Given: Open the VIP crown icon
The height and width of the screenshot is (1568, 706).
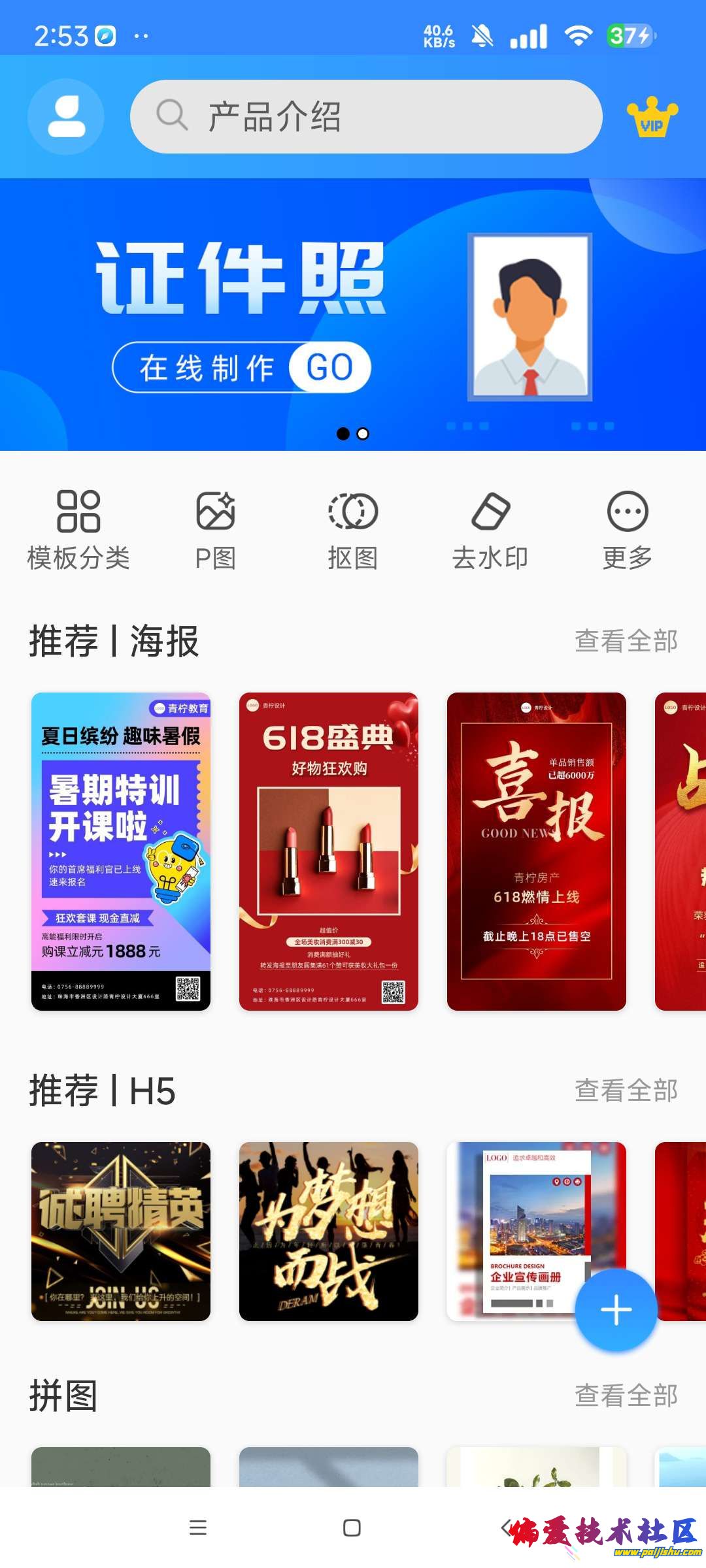Looking at the screenshot, I should [652, 118].
